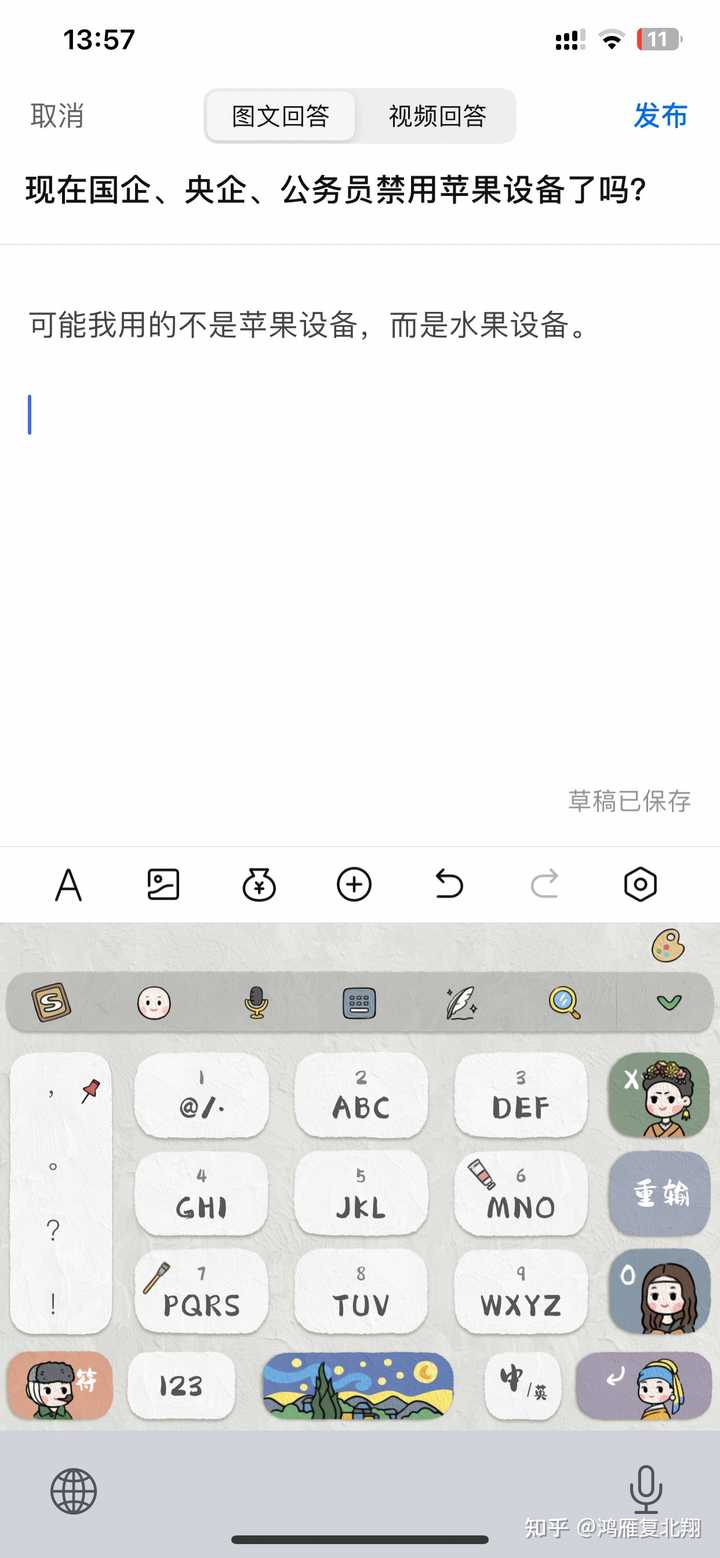Open the emoji face panel
720x1558 pixels.
tap(154, 1001)
